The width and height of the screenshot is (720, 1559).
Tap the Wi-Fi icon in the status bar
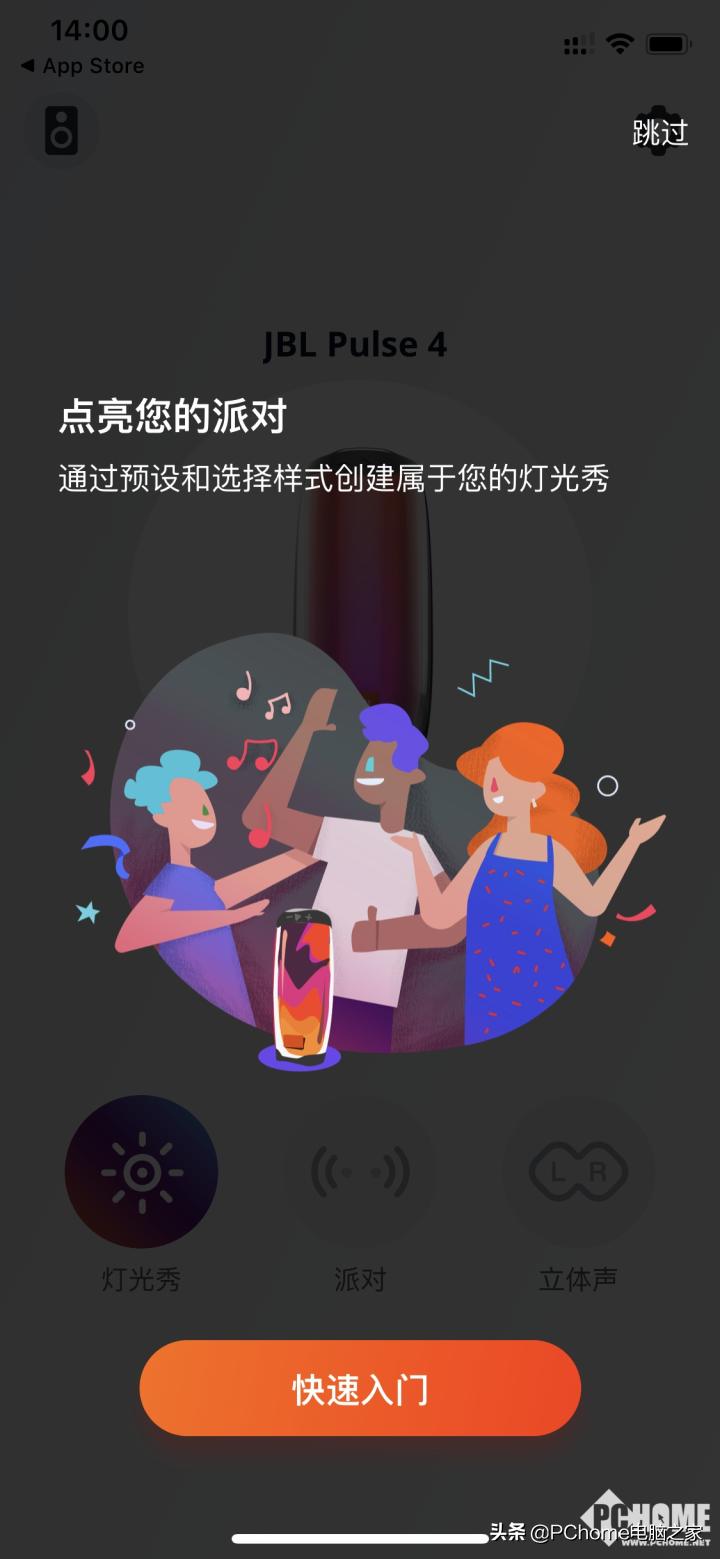(620, 43)
